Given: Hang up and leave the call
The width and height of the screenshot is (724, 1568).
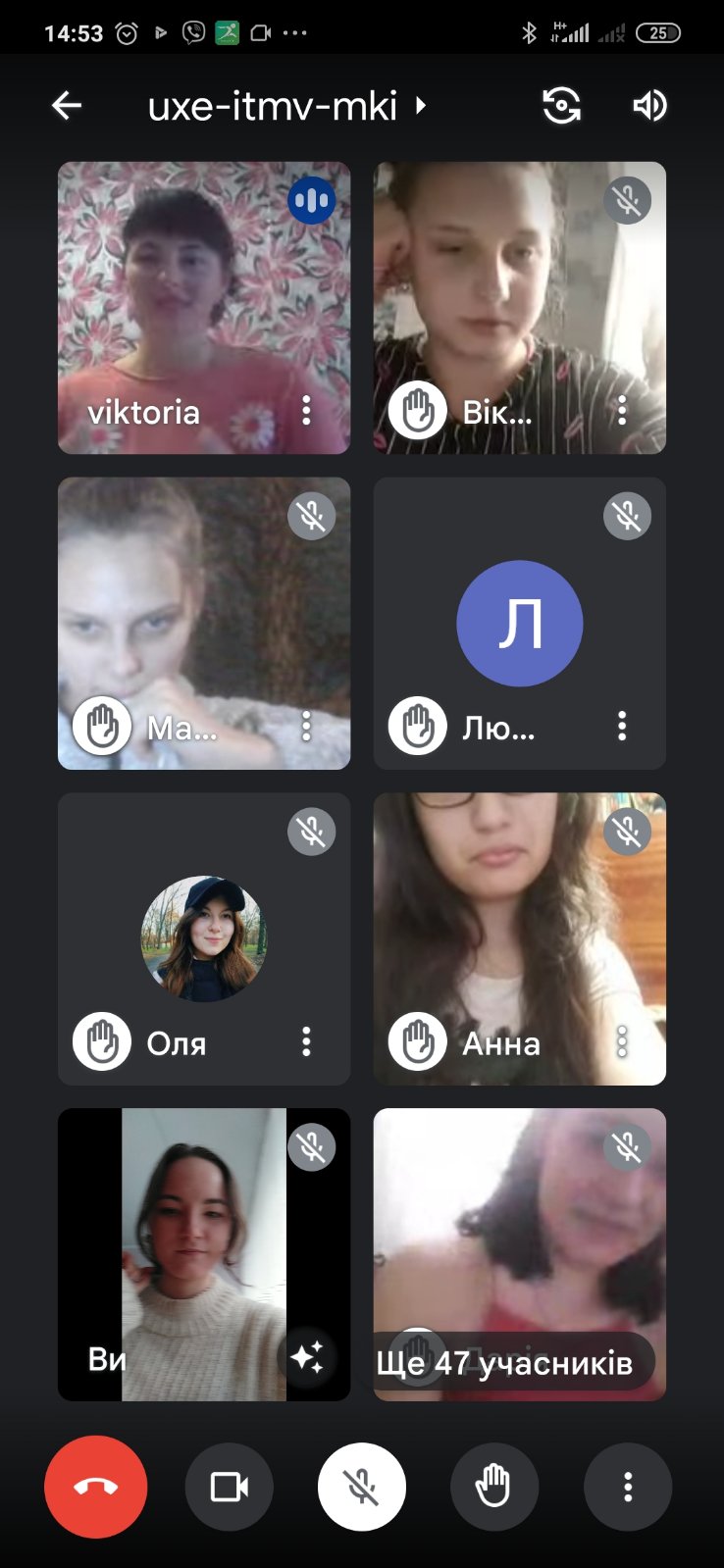Looking at the screenshot, I should [x=96, y=1487].
